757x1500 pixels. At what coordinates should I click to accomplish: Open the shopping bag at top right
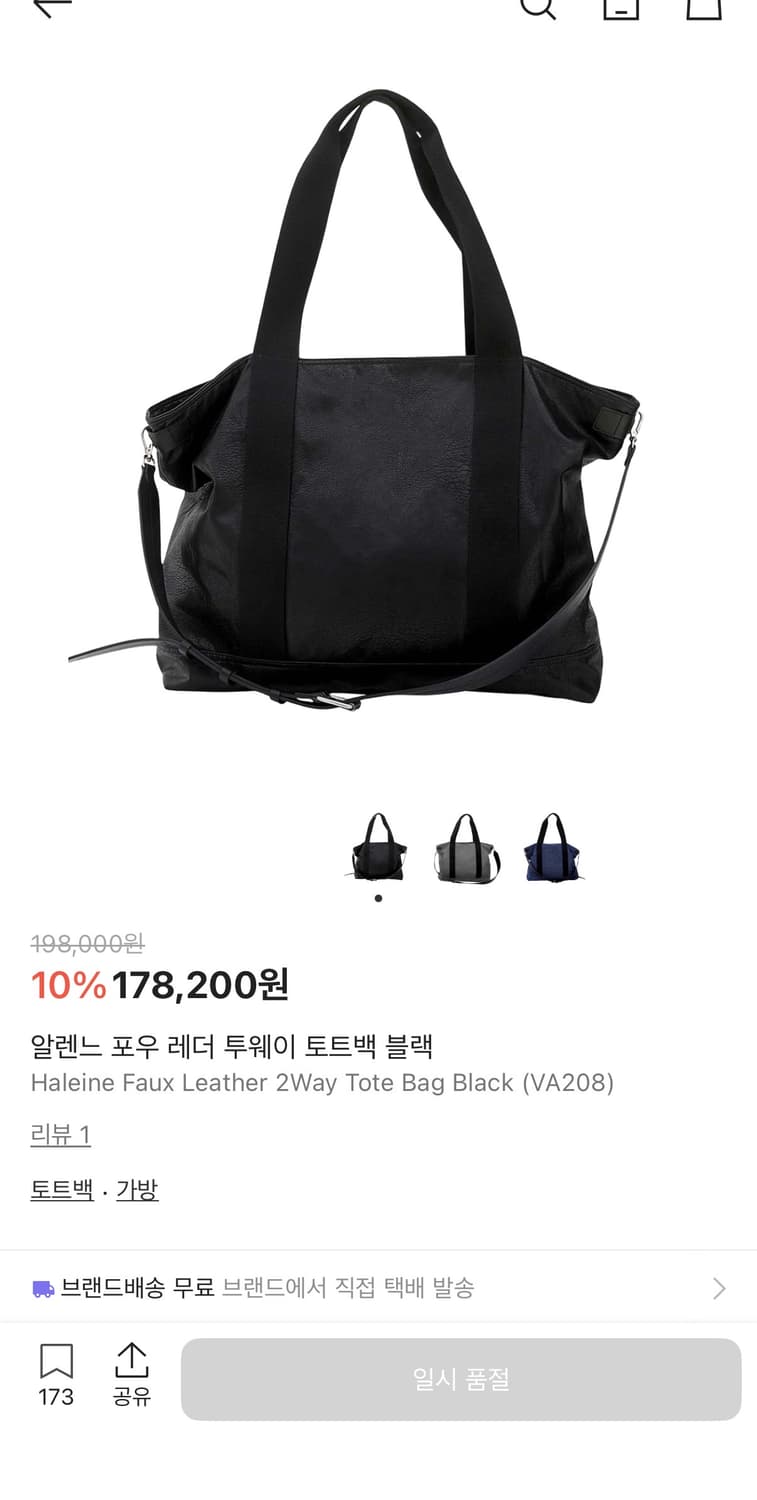coord(706,8)
